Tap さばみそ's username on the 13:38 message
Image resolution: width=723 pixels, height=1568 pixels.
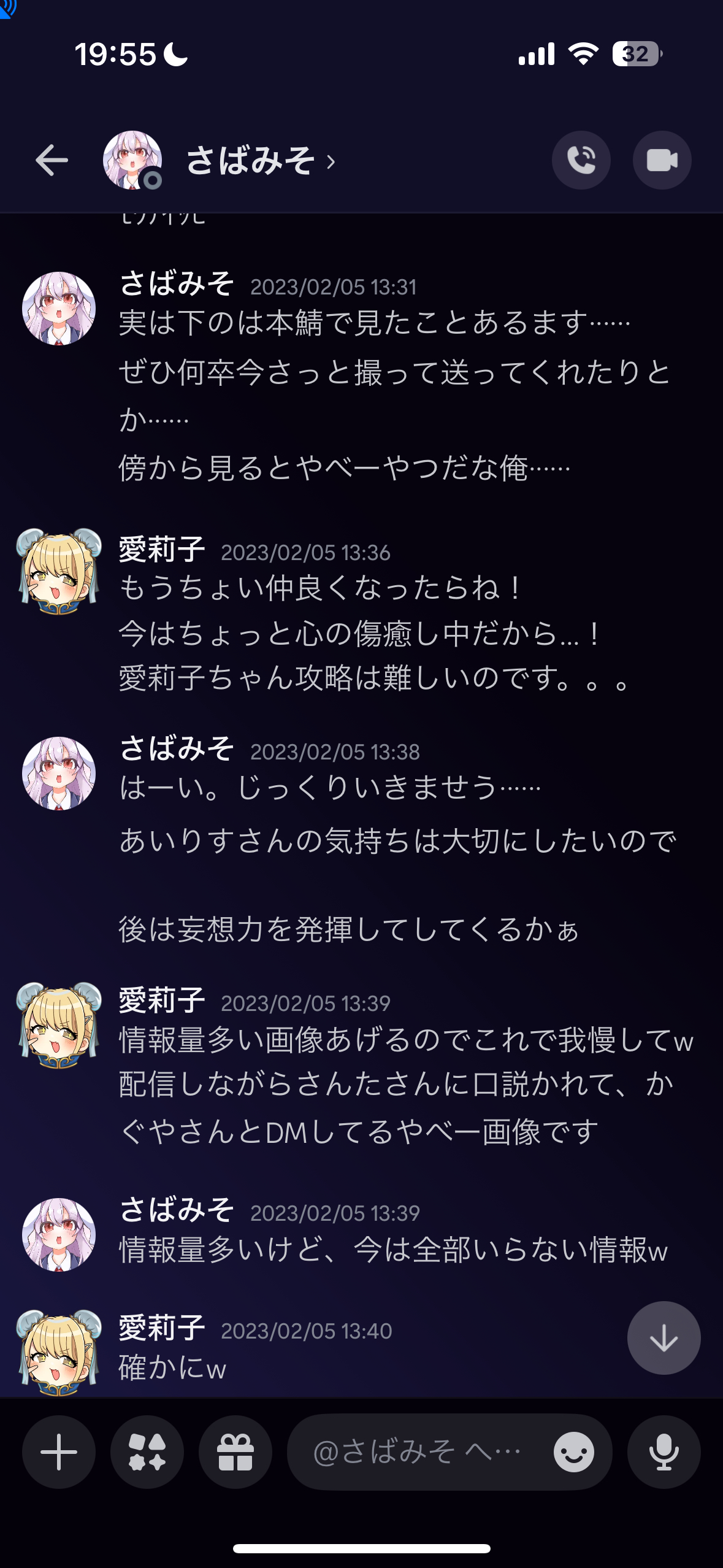[177, 749]
